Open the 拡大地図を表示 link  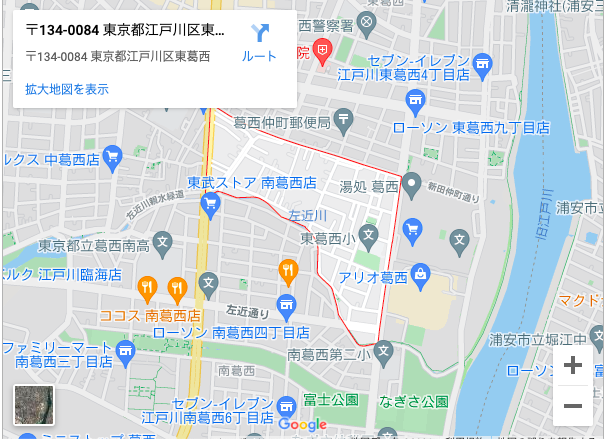click(x=67, y=89)
